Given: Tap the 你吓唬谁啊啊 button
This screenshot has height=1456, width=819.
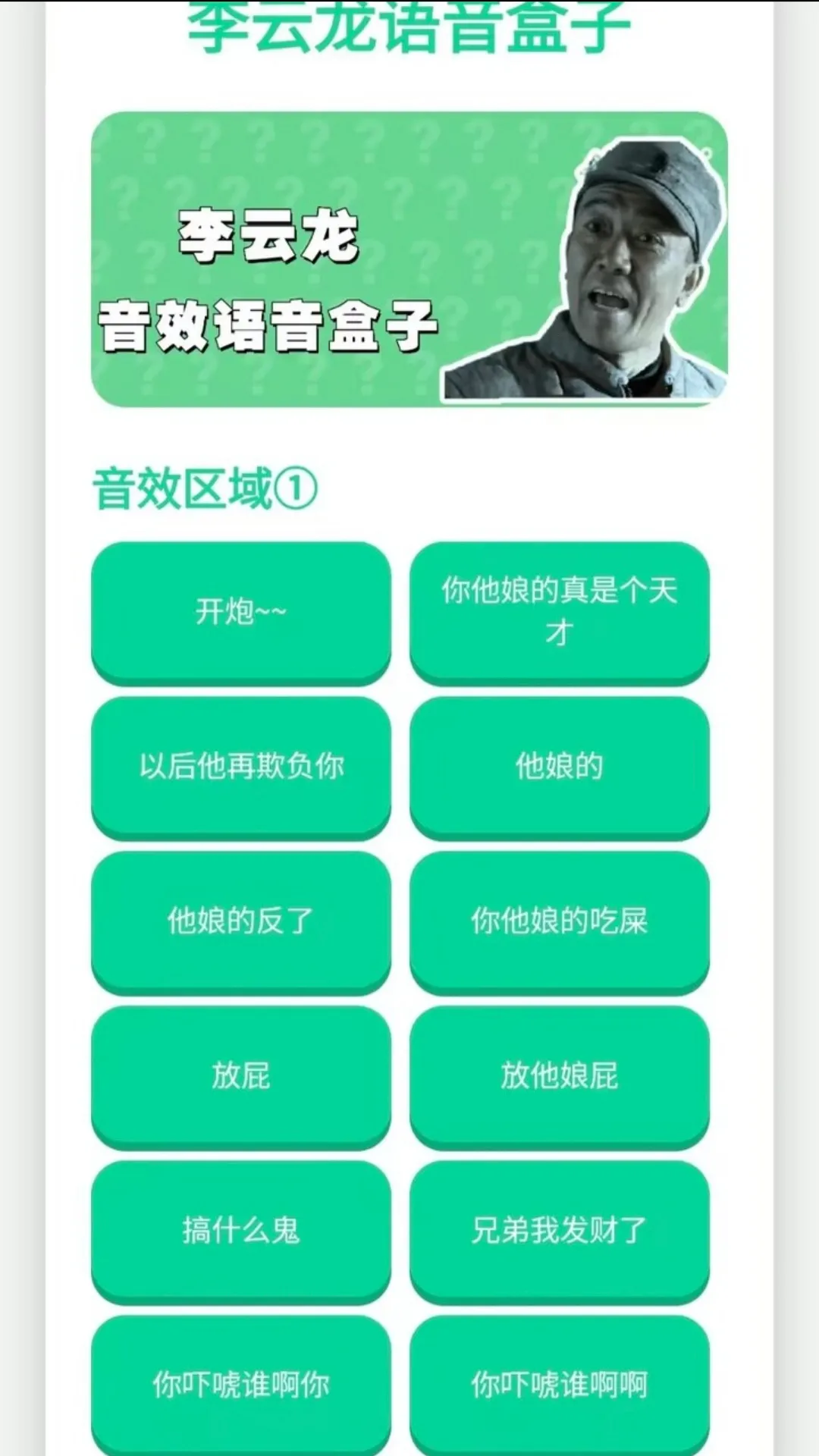Looking at the screenshot, I should [560, 1385].
